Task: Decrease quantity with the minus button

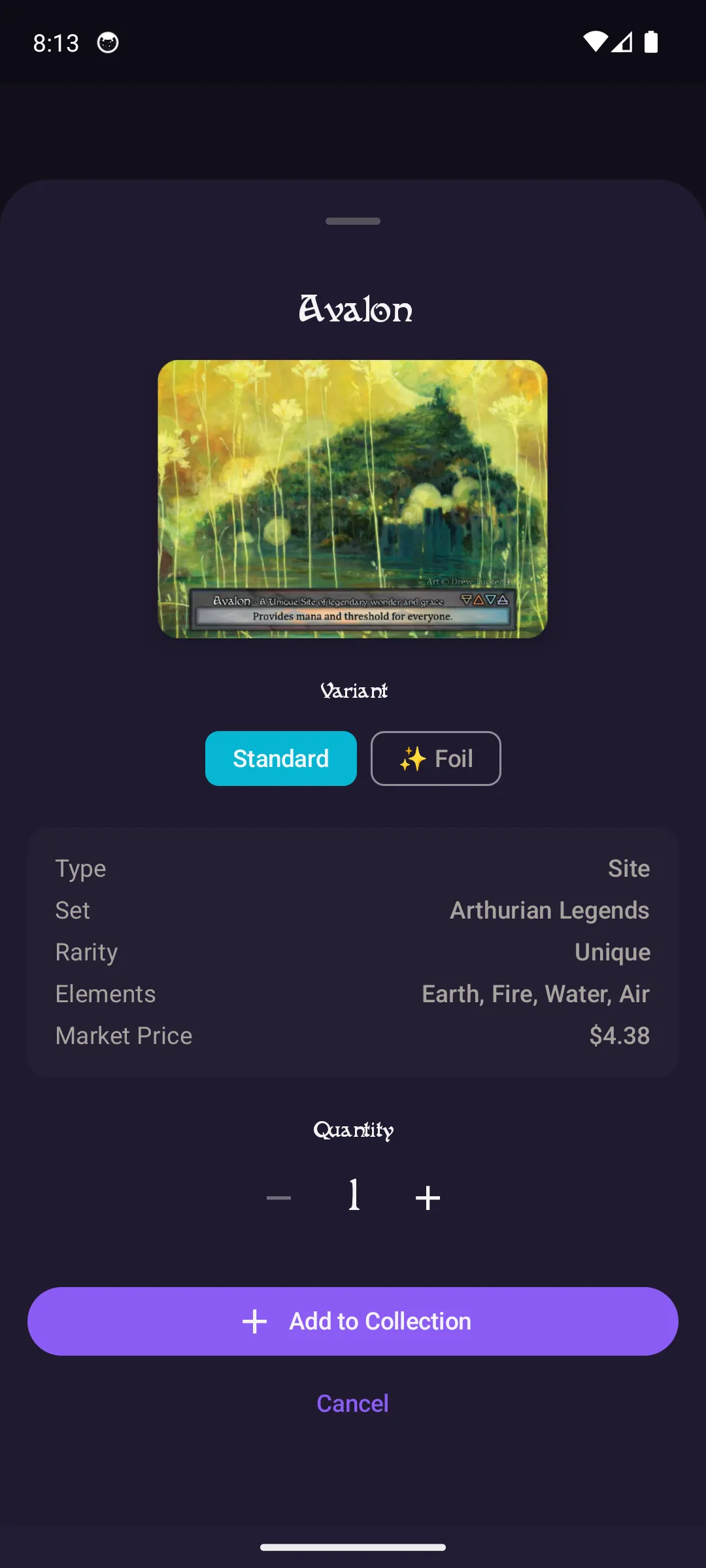Action: coord(278,1198)
